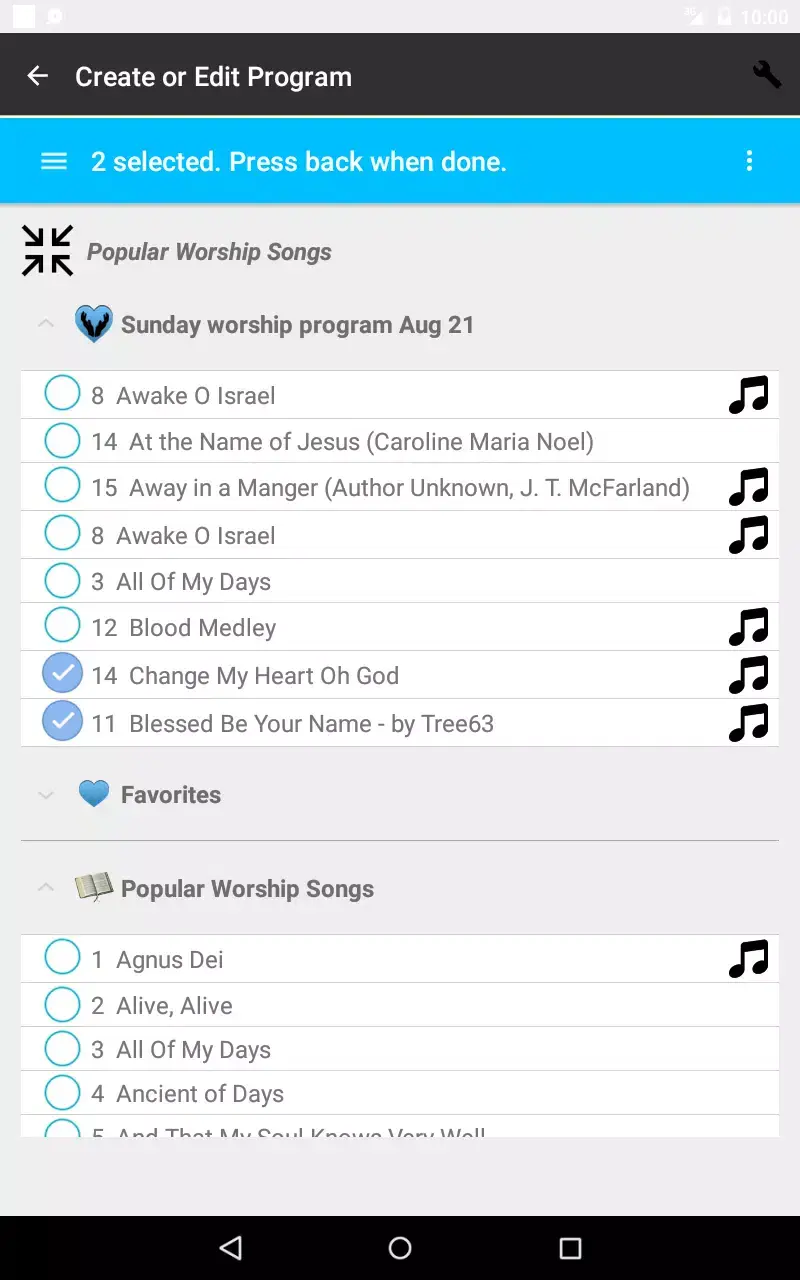Screen dimensions: 800x1280
Task: Expand the Favorites section
Action: click(x=45, y=794)
